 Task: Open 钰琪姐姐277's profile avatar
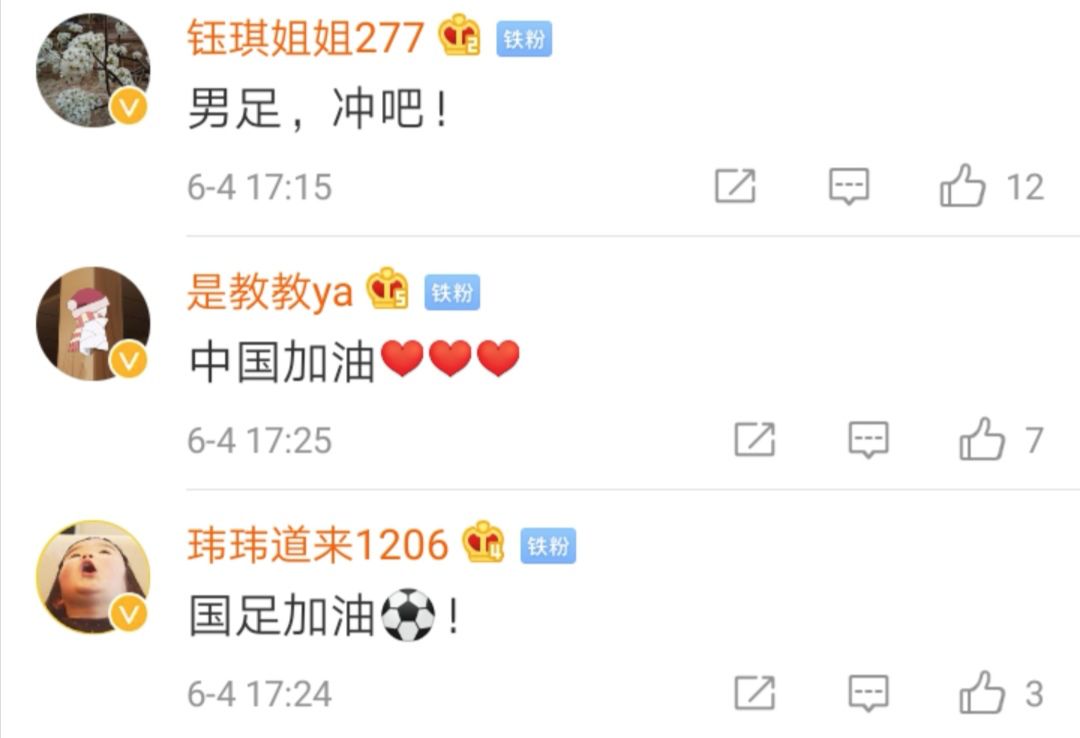tap(93, 70)
